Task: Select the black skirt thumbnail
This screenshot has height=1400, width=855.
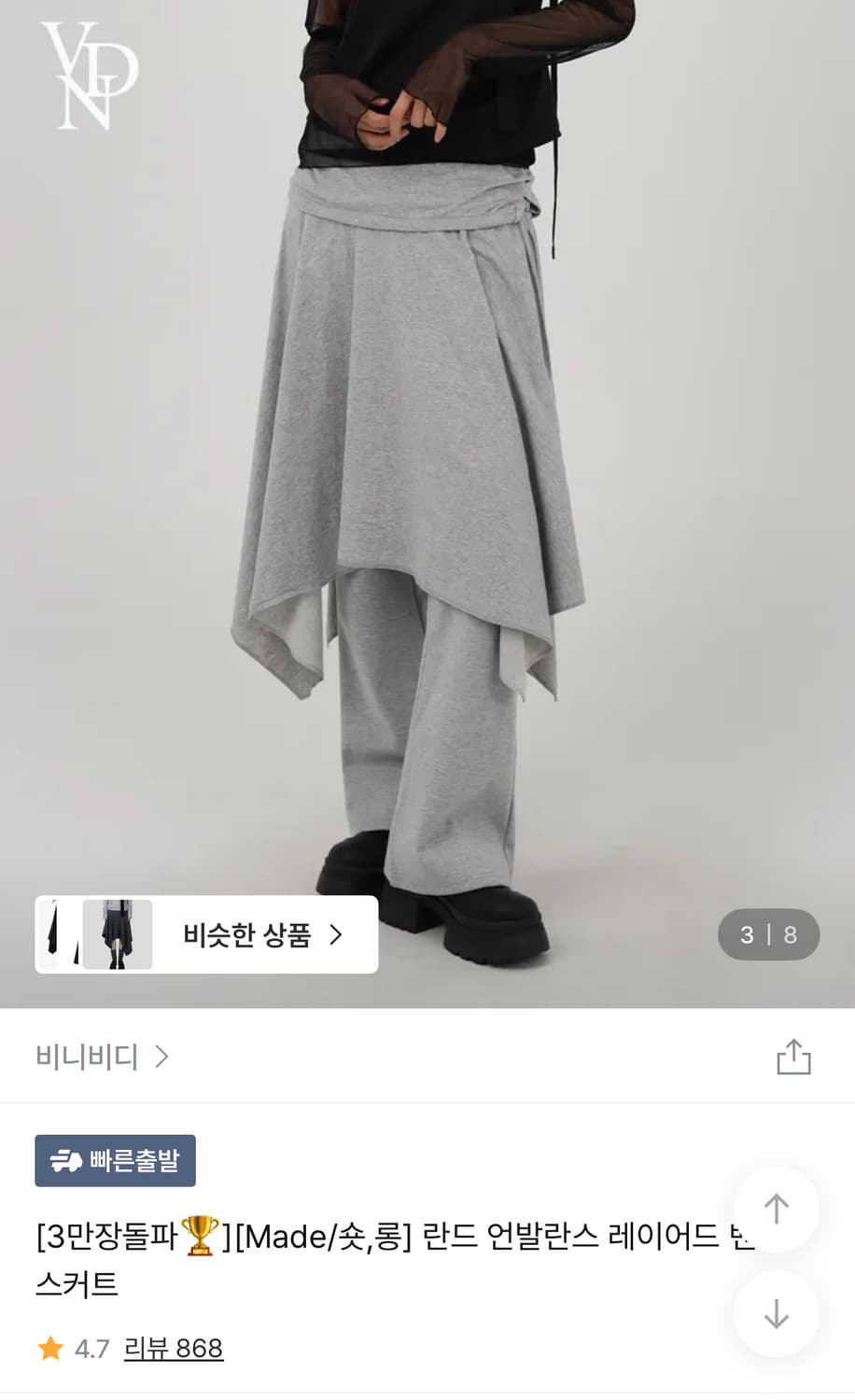Action: click(58, 934)
